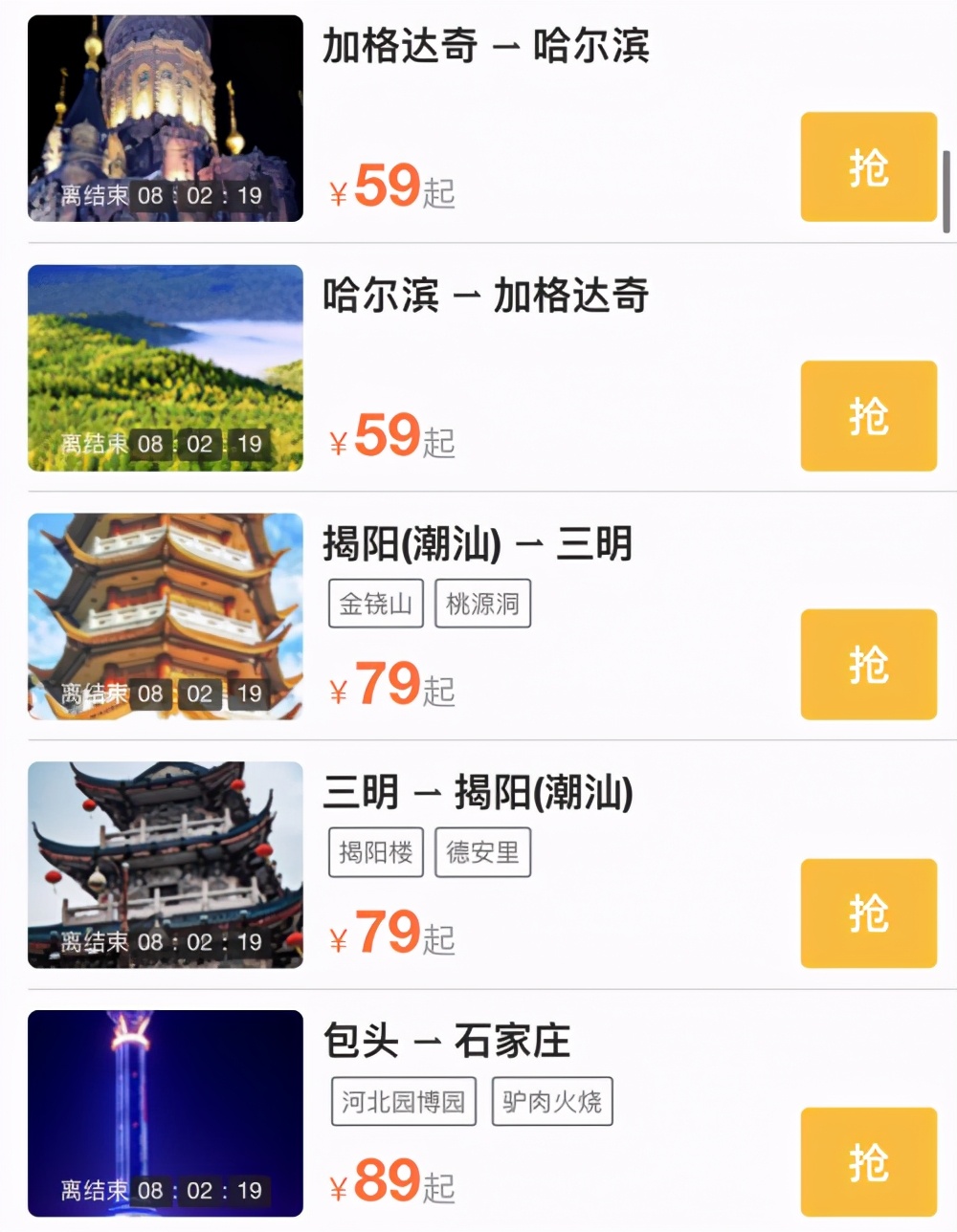The height and width of the screenshot is (1232, 957).
Task: Select the 驴肉火烧 tag
Action: click(551, 1101)
